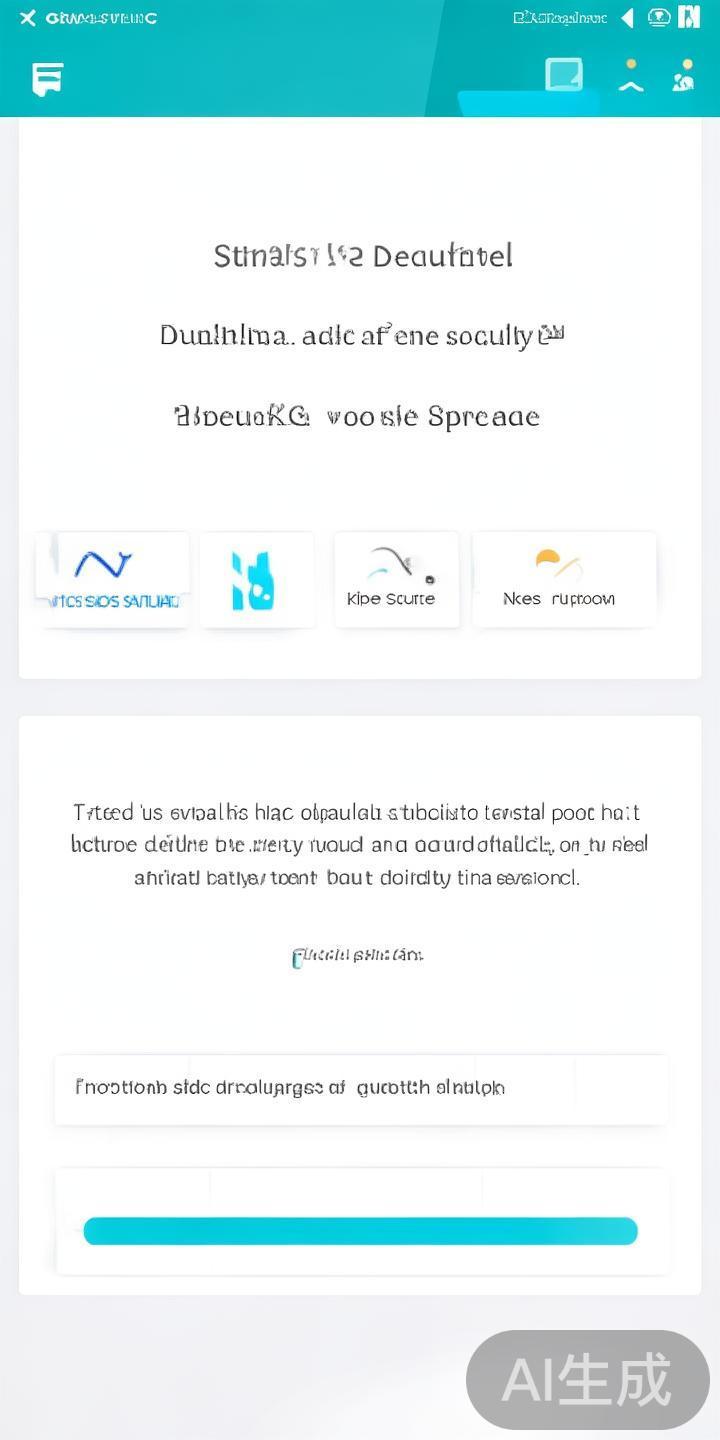Select the Nkes ruproom card

[x=563, y=580]
